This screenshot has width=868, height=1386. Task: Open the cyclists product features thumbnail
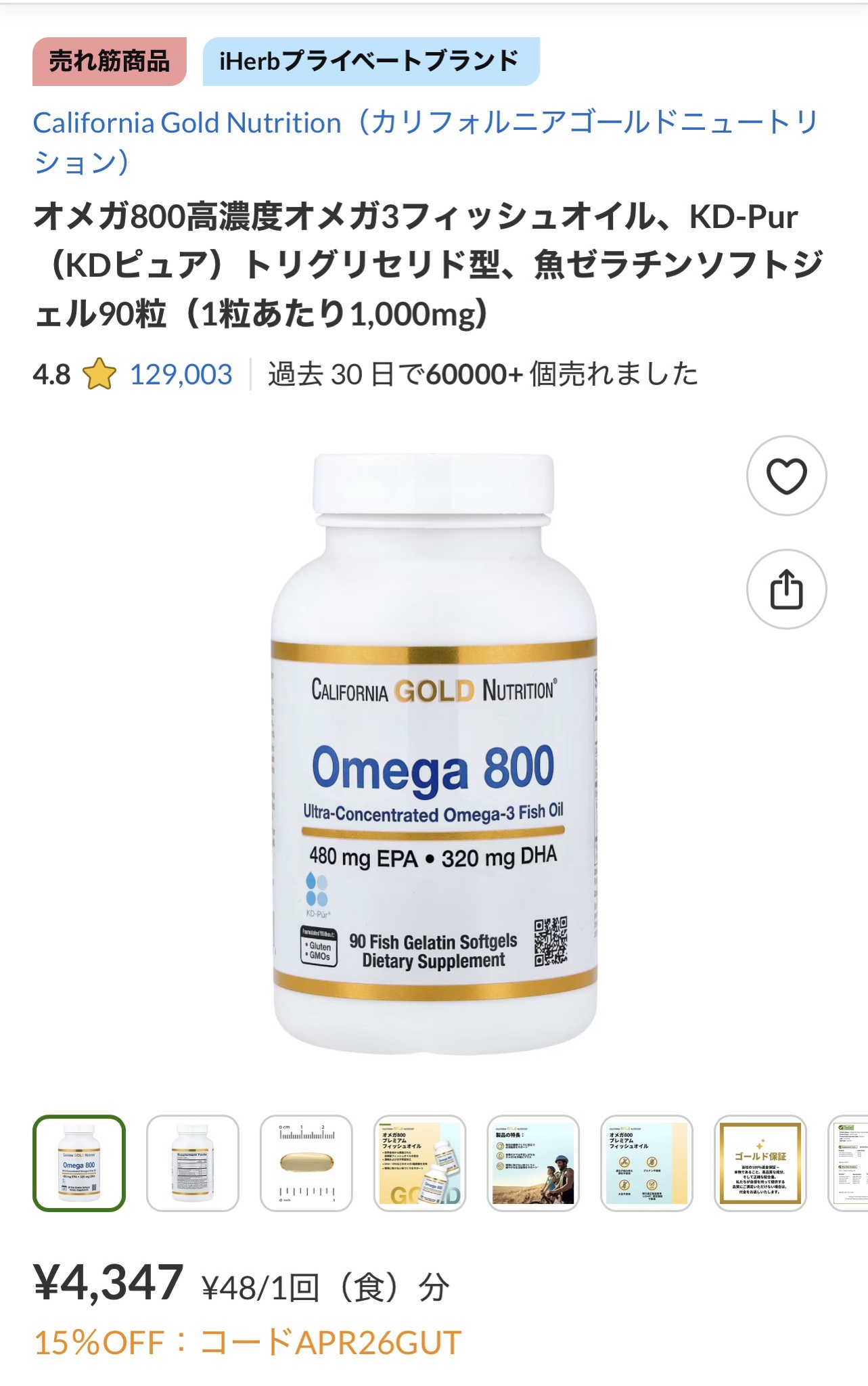(534, 1163)
